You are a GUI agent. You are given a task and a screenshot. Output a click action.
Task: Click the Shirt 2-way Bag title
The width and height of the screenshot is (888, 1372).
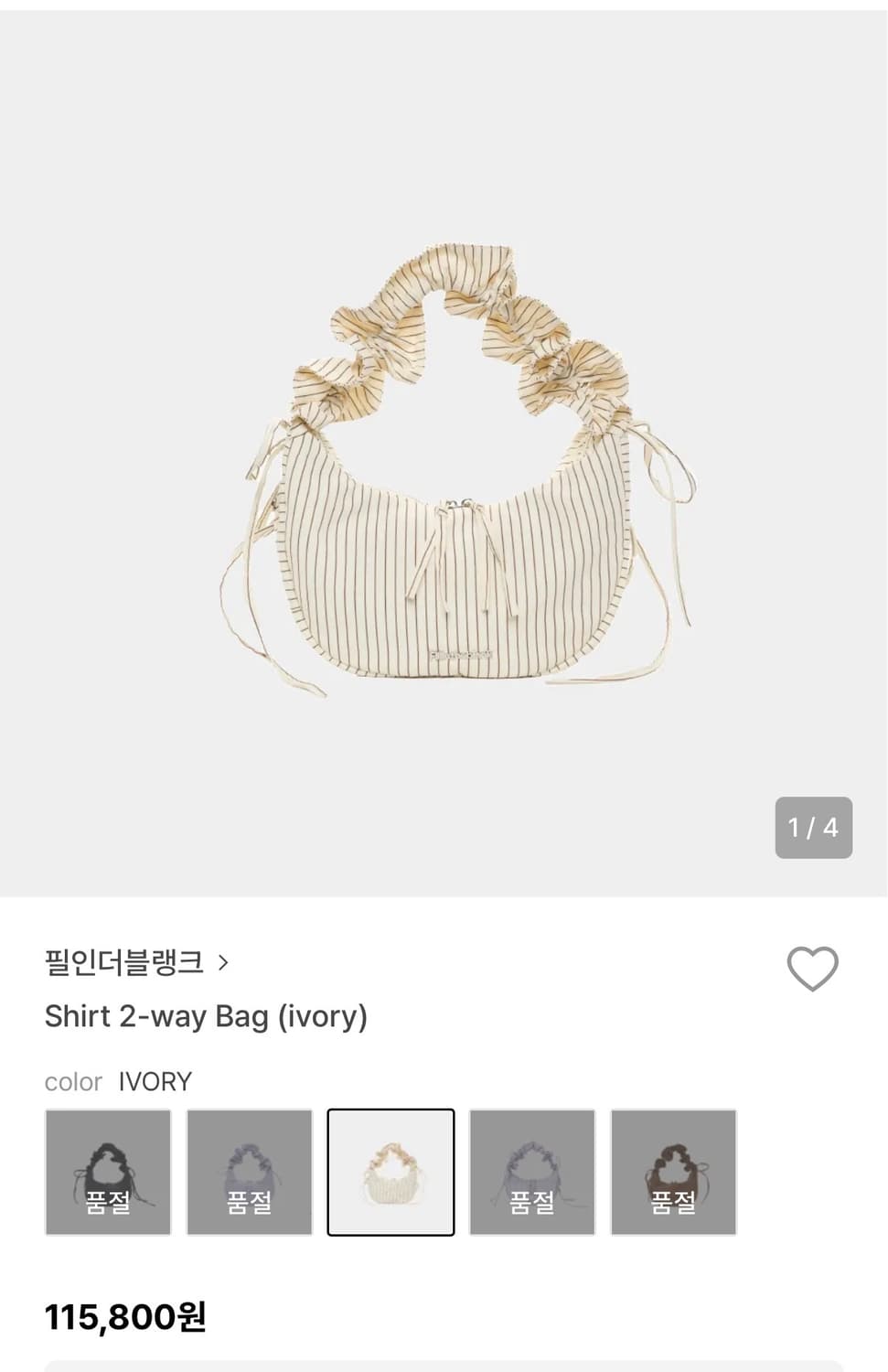[205, 1016]
